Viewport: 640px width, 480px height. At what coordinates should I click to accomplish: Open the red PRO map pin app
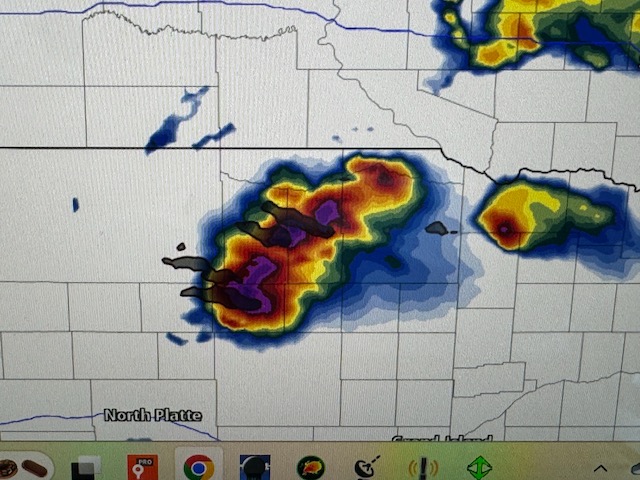tap(142, 466)
